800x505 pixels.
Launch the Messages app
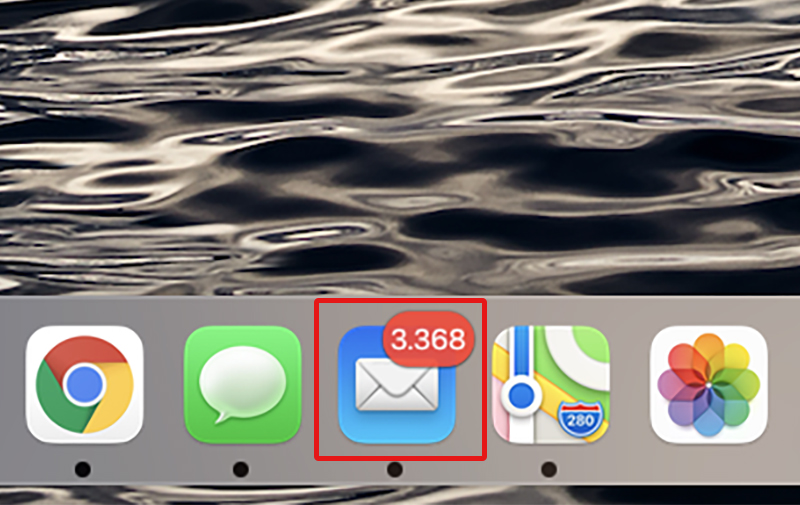tap(242, 384)
